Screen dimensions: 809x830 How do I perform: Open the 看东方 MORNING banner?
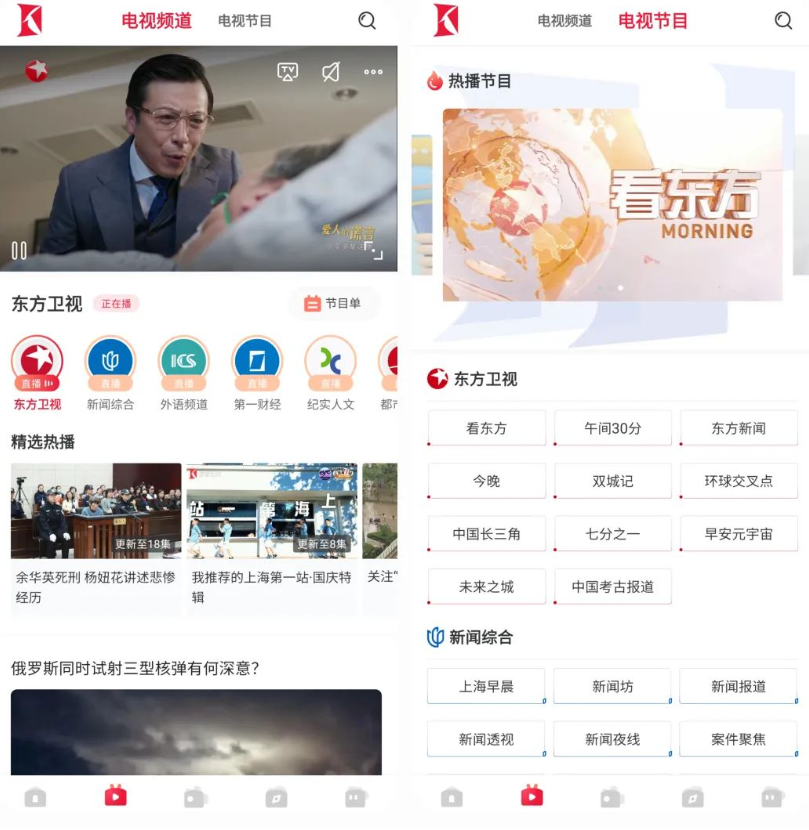point(612,205)
